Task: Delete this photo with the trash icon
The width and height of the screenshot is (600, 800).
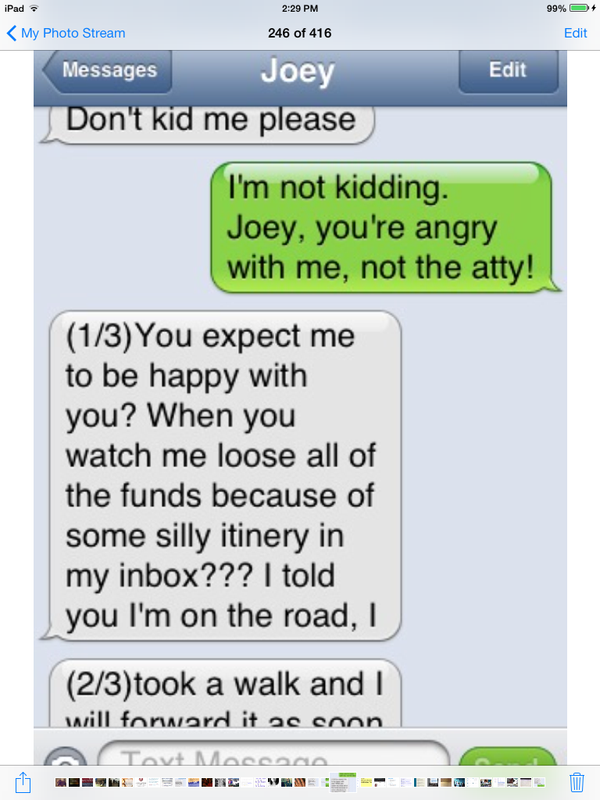Action: tap(576, 781)
